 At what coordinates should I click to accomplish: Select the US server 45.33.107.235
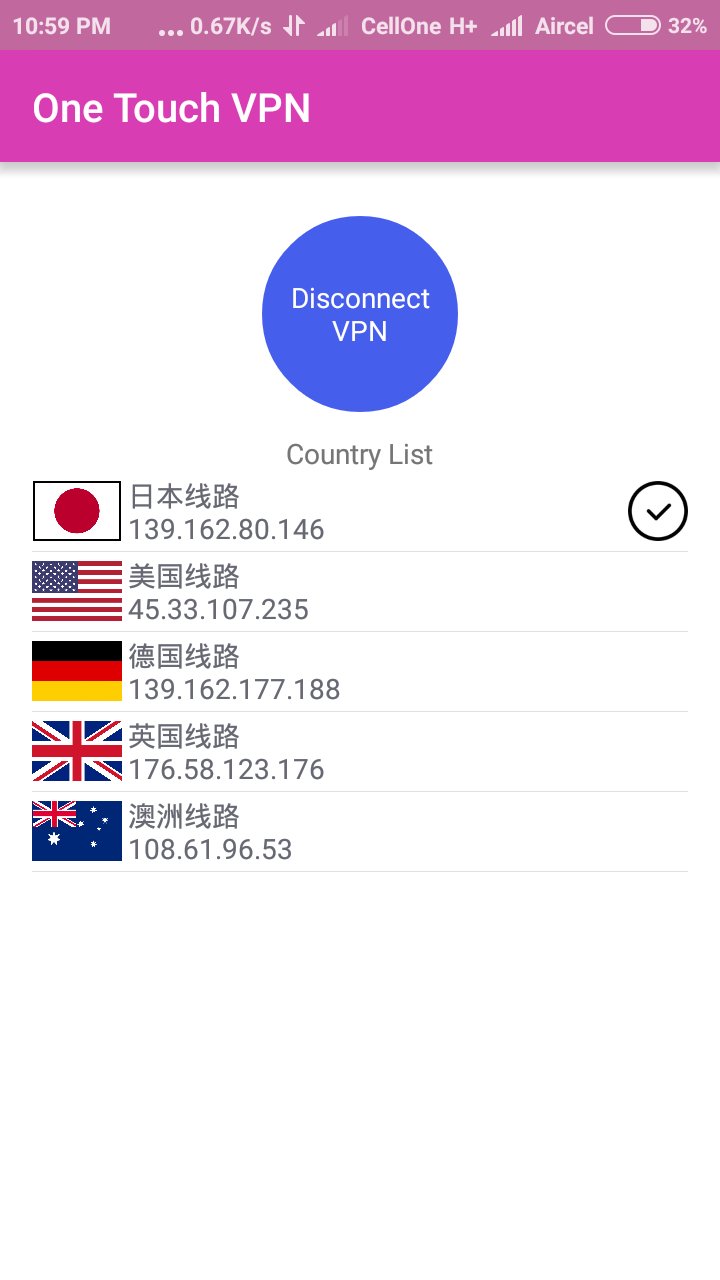click(x=360, y=591)
